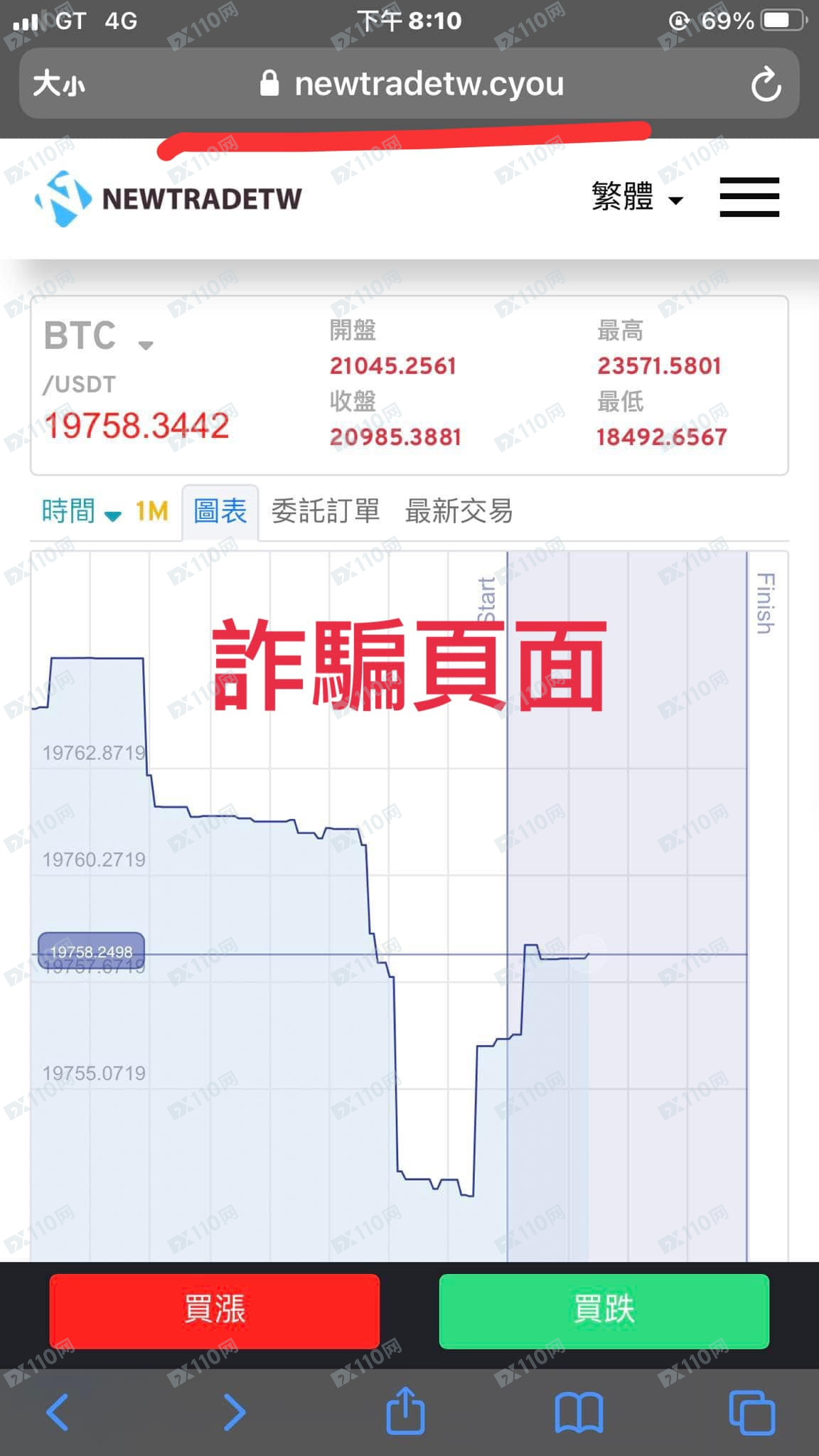The width and height of the screenshot is (819, 1456).
Task: Switch to the 委託訂單 tab
Action: (x=326, y=511)
